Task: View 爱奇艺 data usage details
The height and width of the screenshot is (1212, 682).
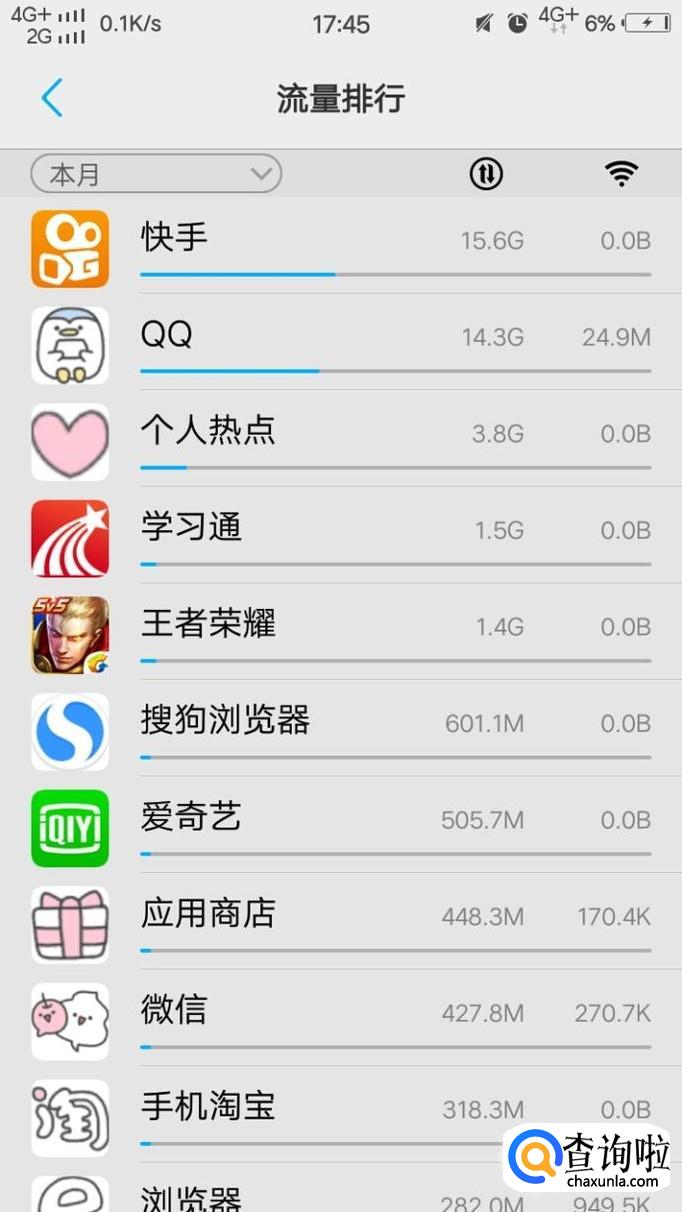Action: (340, 825)
